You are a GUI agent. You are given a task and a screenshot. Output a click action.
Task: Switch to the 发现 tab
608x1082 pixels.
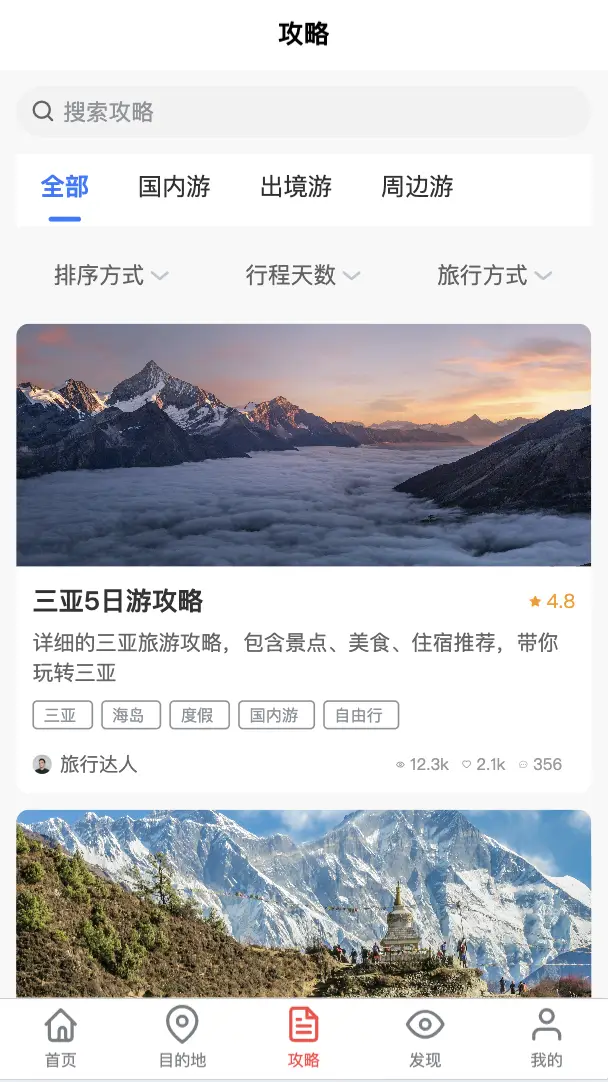[425, 1038]
